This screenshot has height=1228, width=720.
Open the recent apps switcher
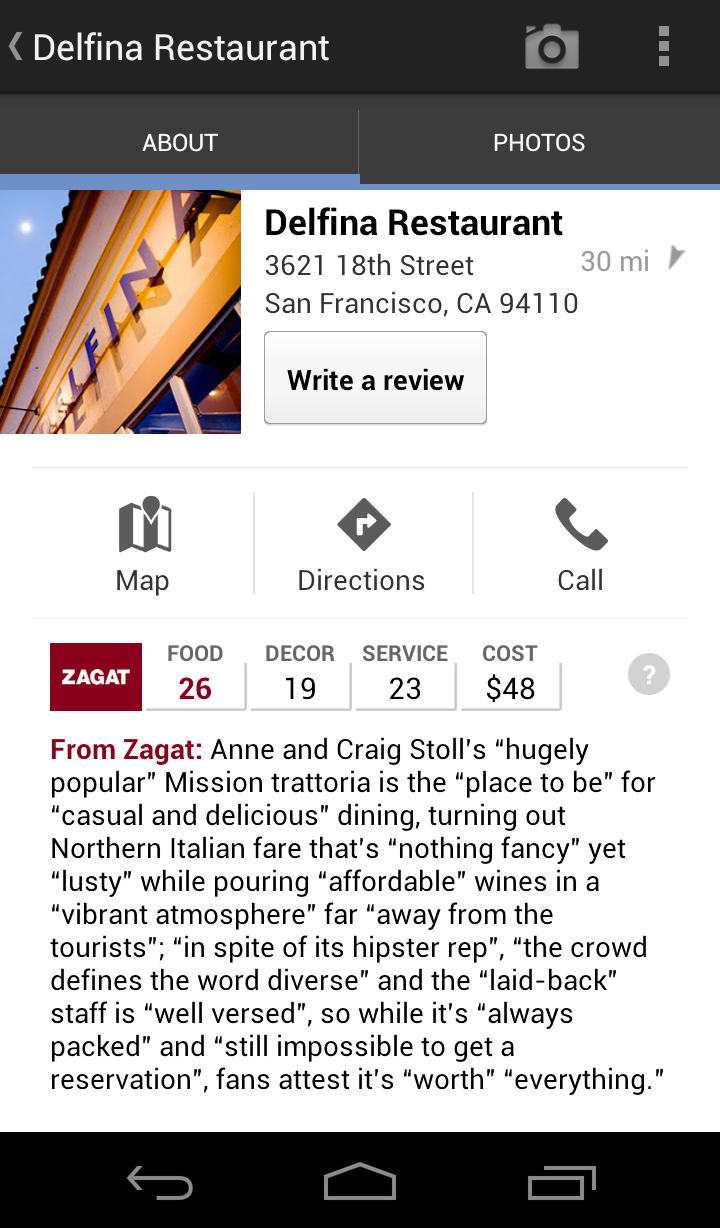coord(561,1182)
